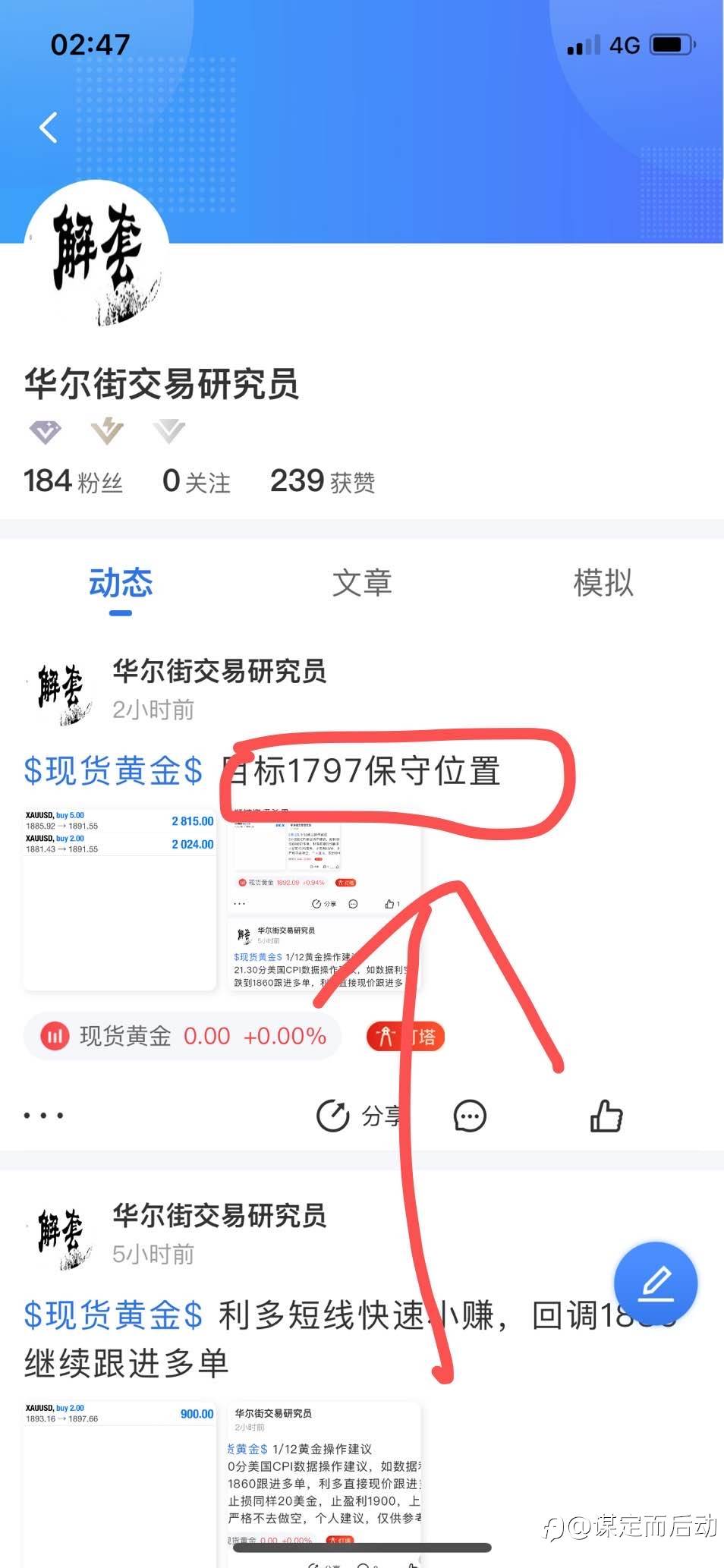This screenshot has width=724, height=1568.
Task: Like the 2小时前 post
Action: coord(606,1116)
